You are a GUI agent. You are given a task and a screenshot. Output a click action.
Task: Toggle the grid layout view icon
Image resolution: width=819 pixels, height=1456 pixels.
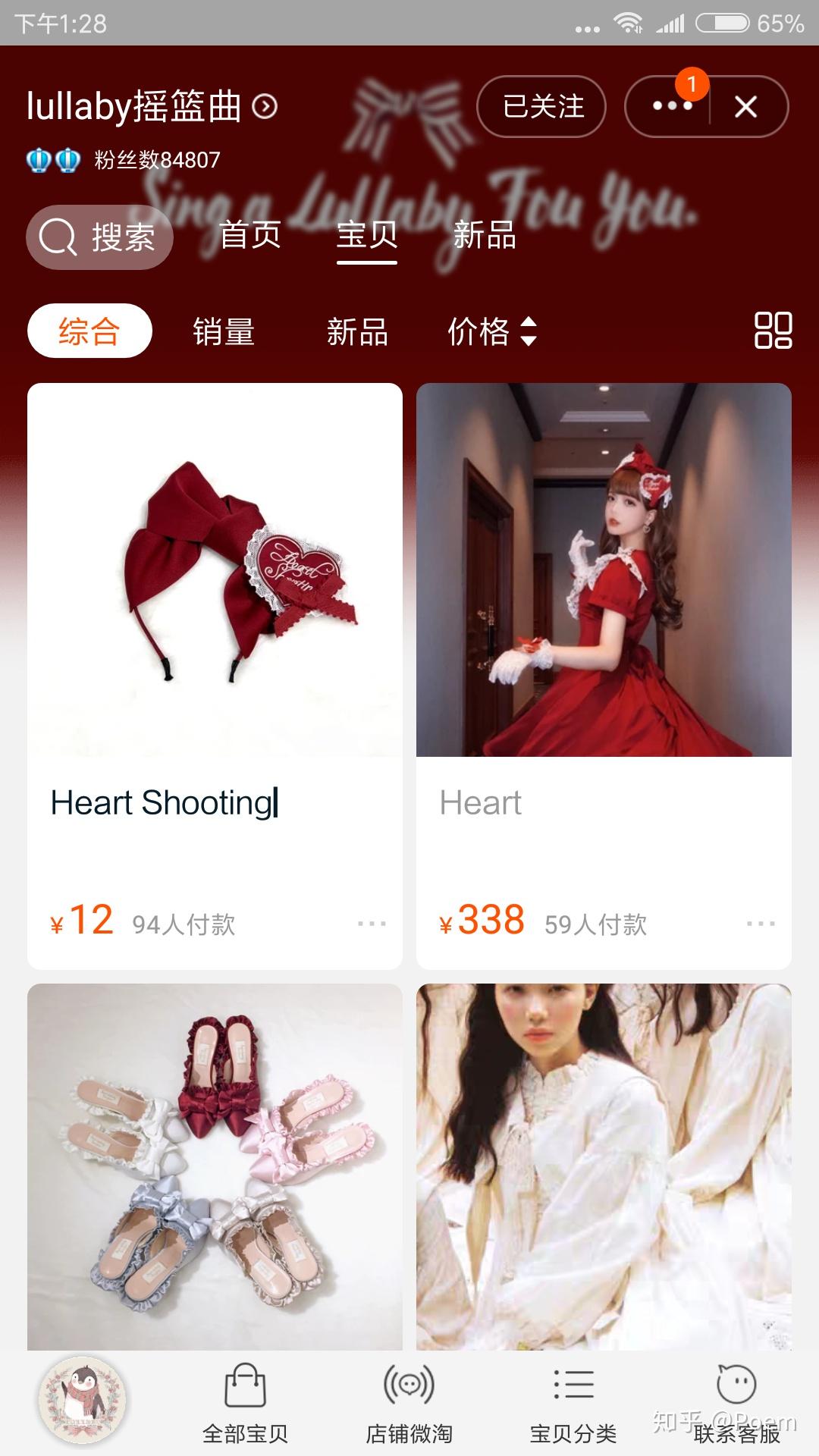773,331
